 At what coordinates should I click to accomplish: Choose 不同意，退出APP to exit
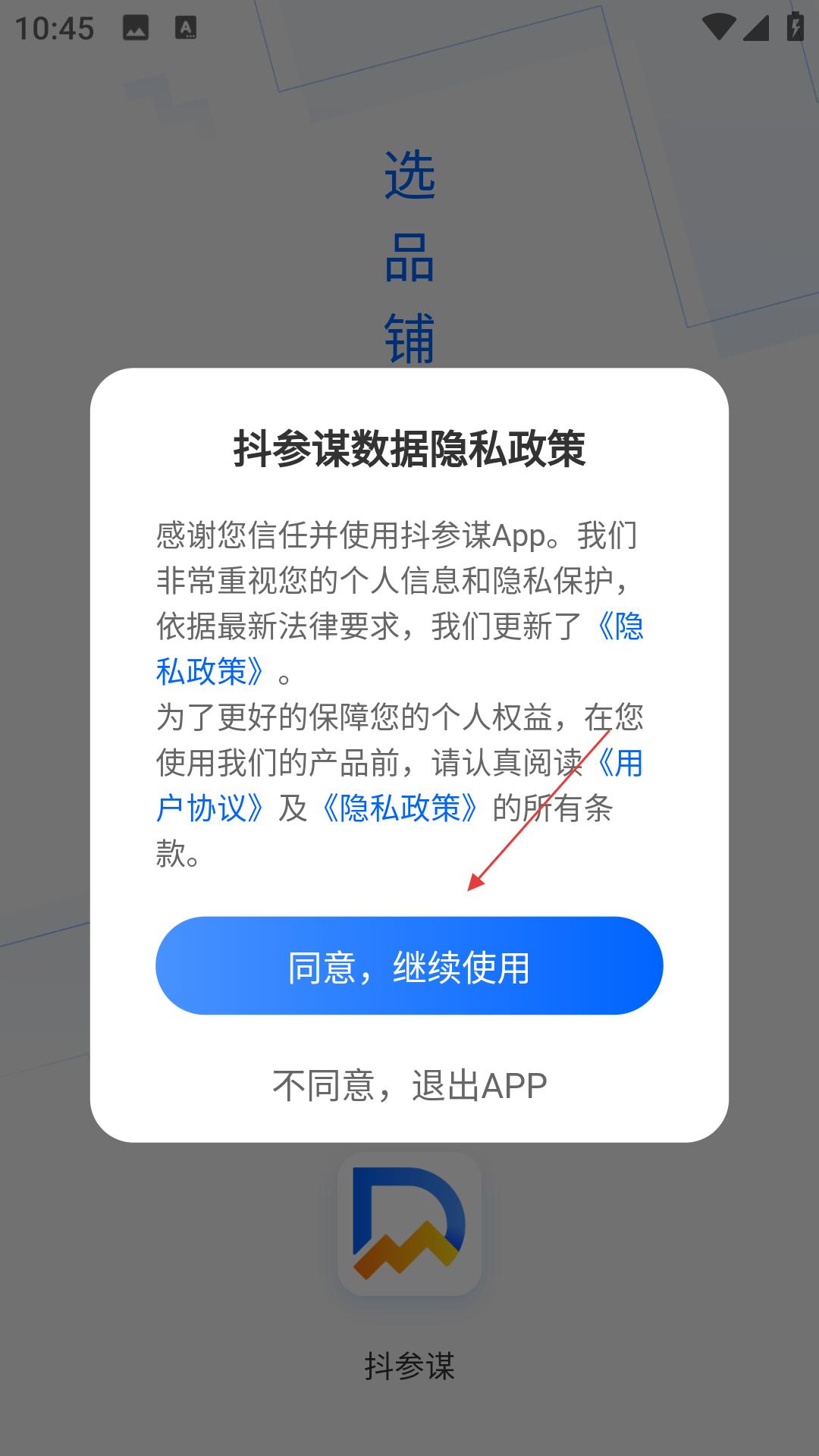click(409, 1085)
